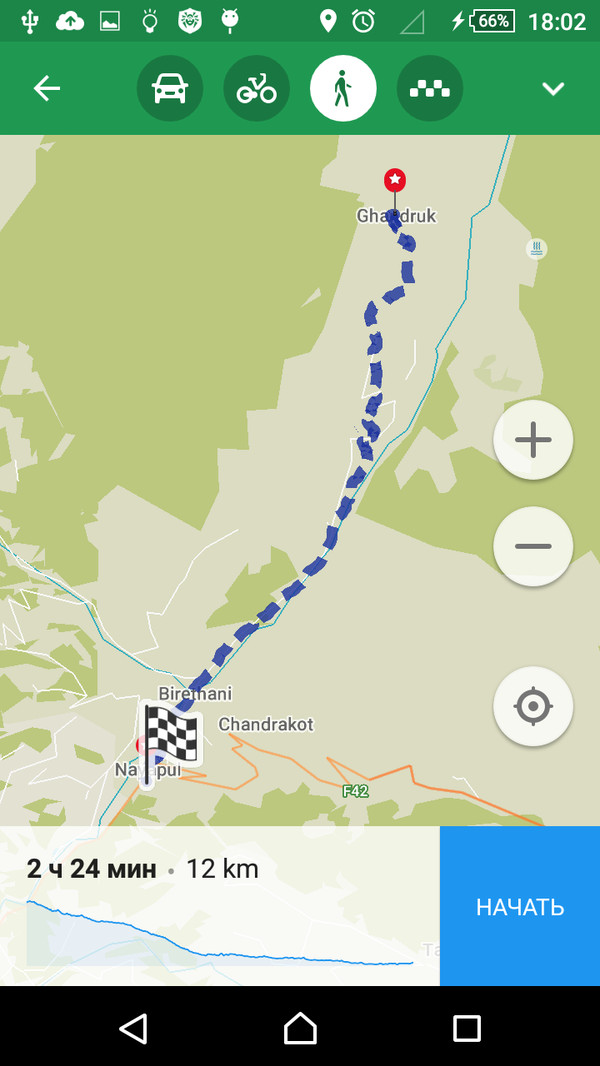Tap НАЧАТЬ to start navigation

(520, 907)
